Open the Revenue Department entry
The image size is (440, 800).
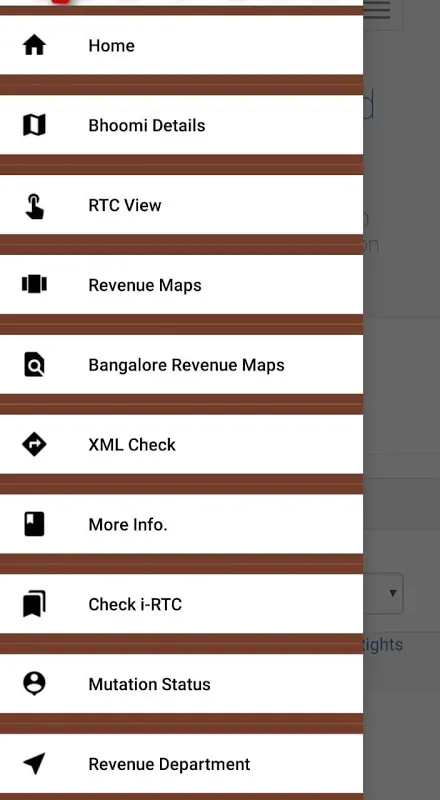pos(181,764)
